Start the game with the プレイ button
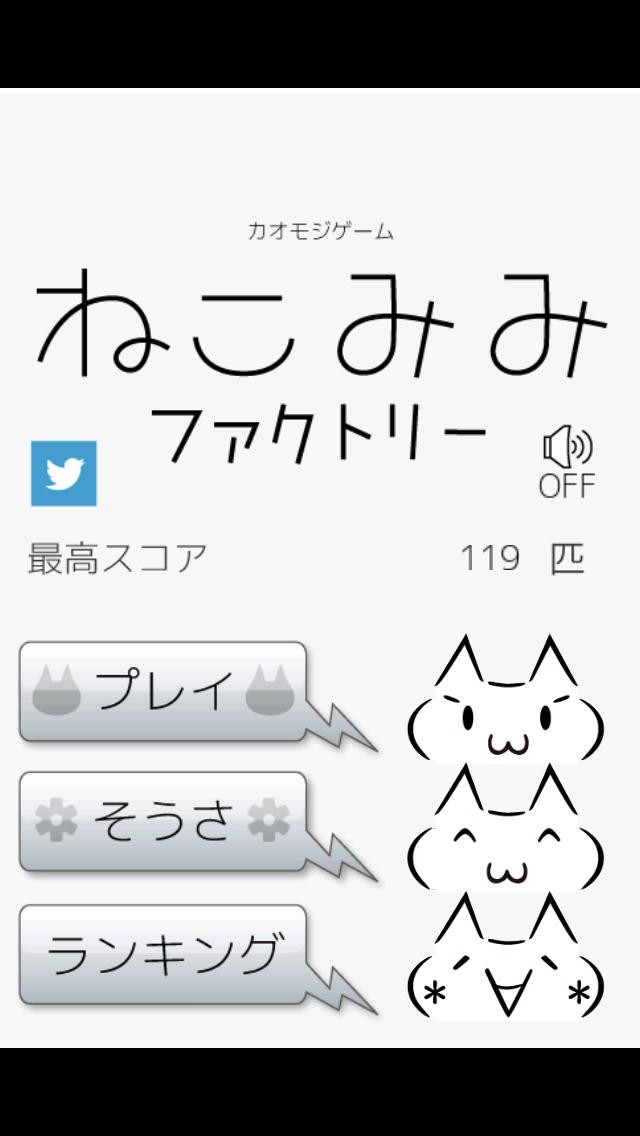 click(x=163, y=692)
